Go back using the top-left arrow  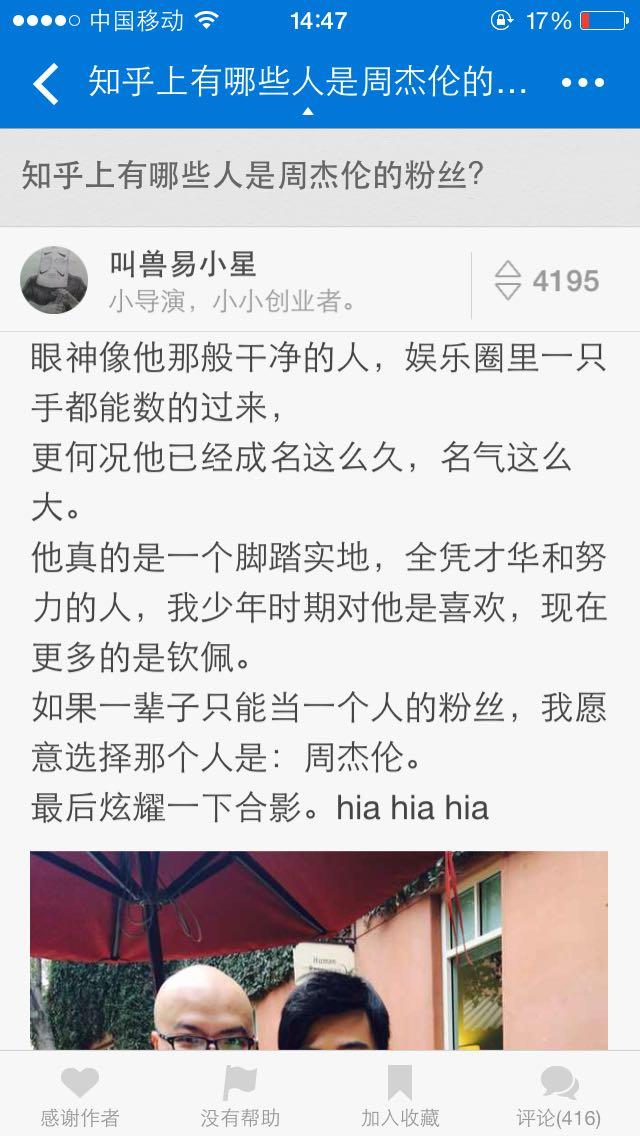(x=45, y=83)
